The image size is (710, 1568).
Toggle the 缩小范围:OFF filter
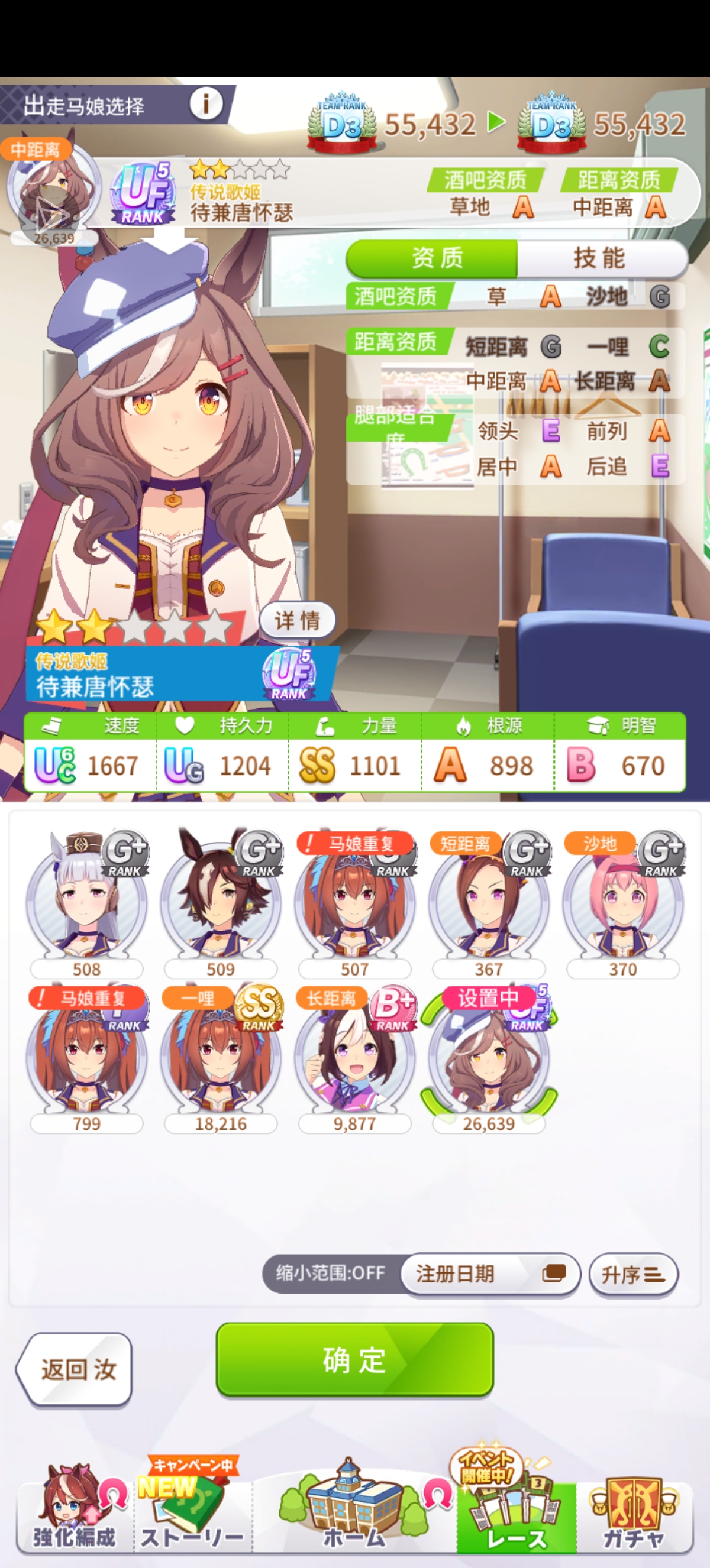(x=331, y=1273)
